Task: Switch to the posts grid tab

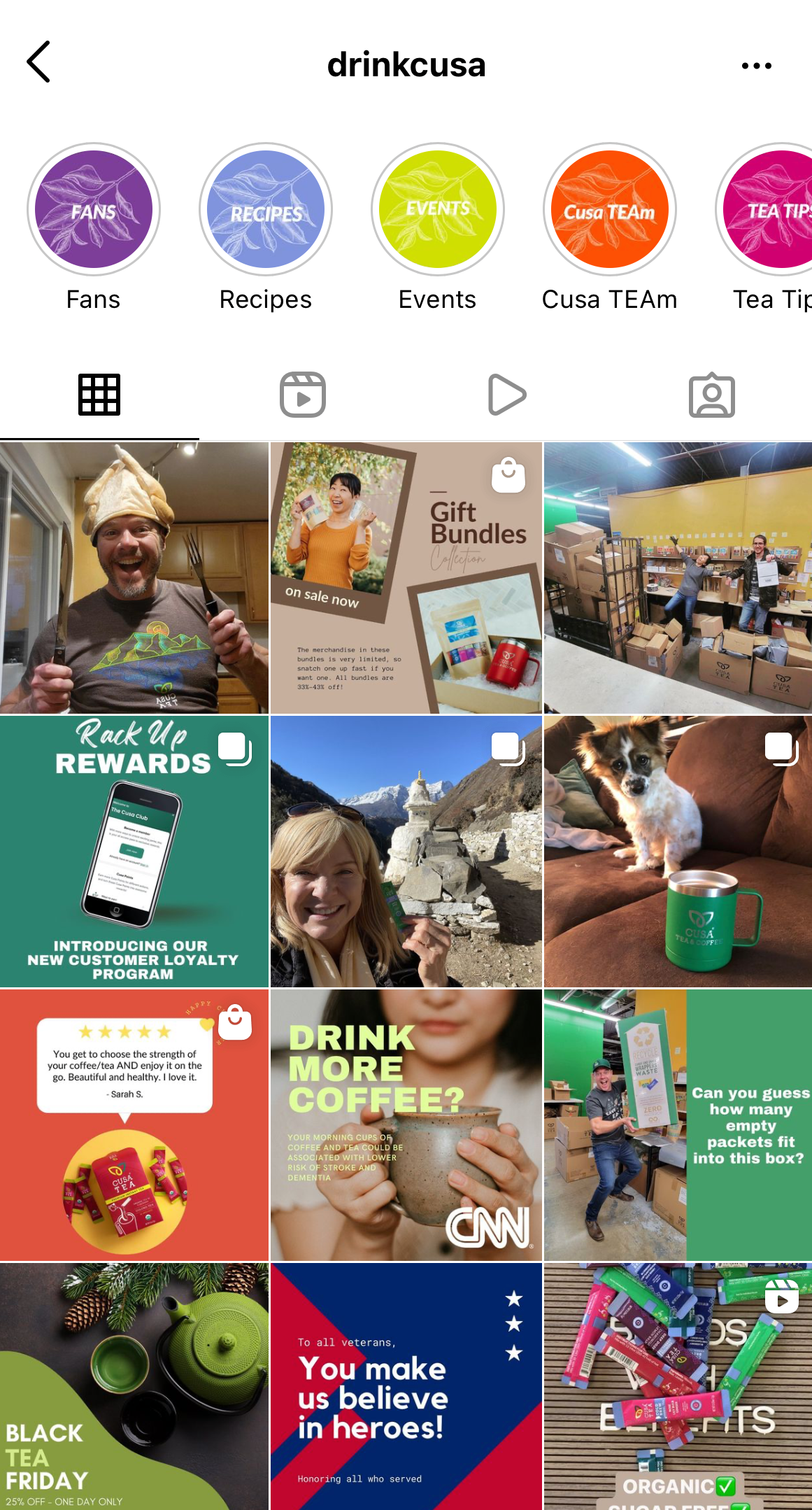Action: coord(99,395)
